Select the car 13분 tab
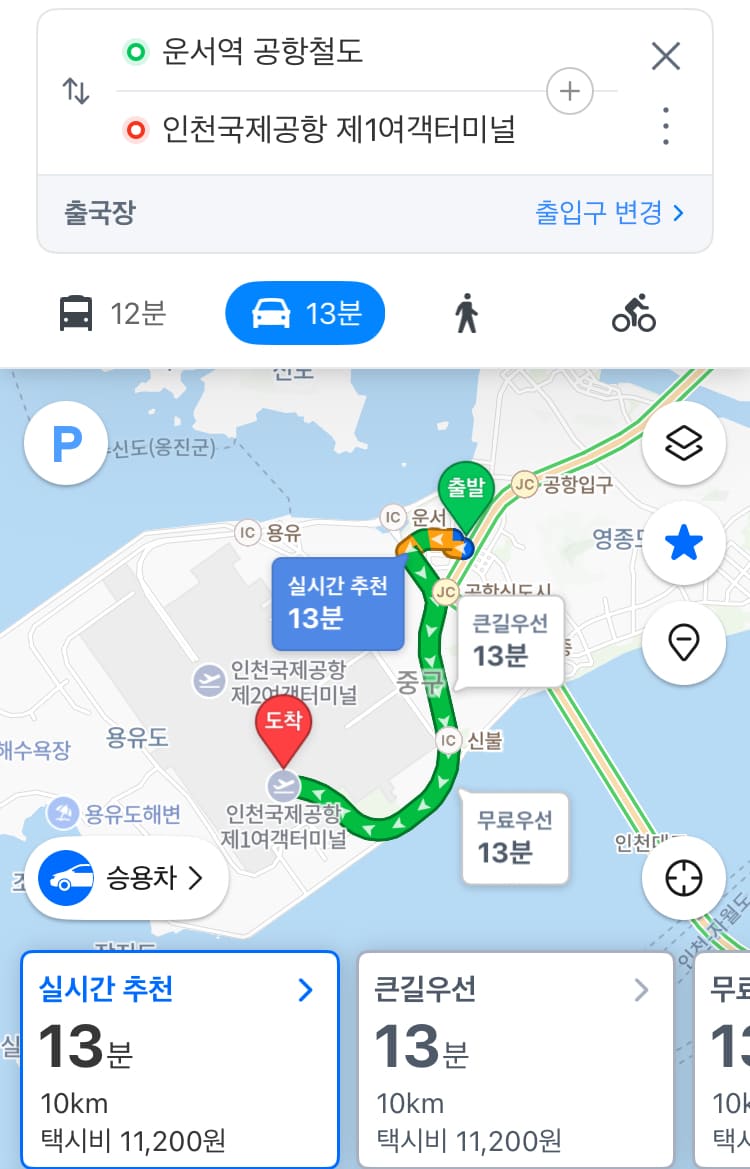Image resolution: width=750 pixels, height=1169 pixels. pyautogui.click(x=305, y=314)
